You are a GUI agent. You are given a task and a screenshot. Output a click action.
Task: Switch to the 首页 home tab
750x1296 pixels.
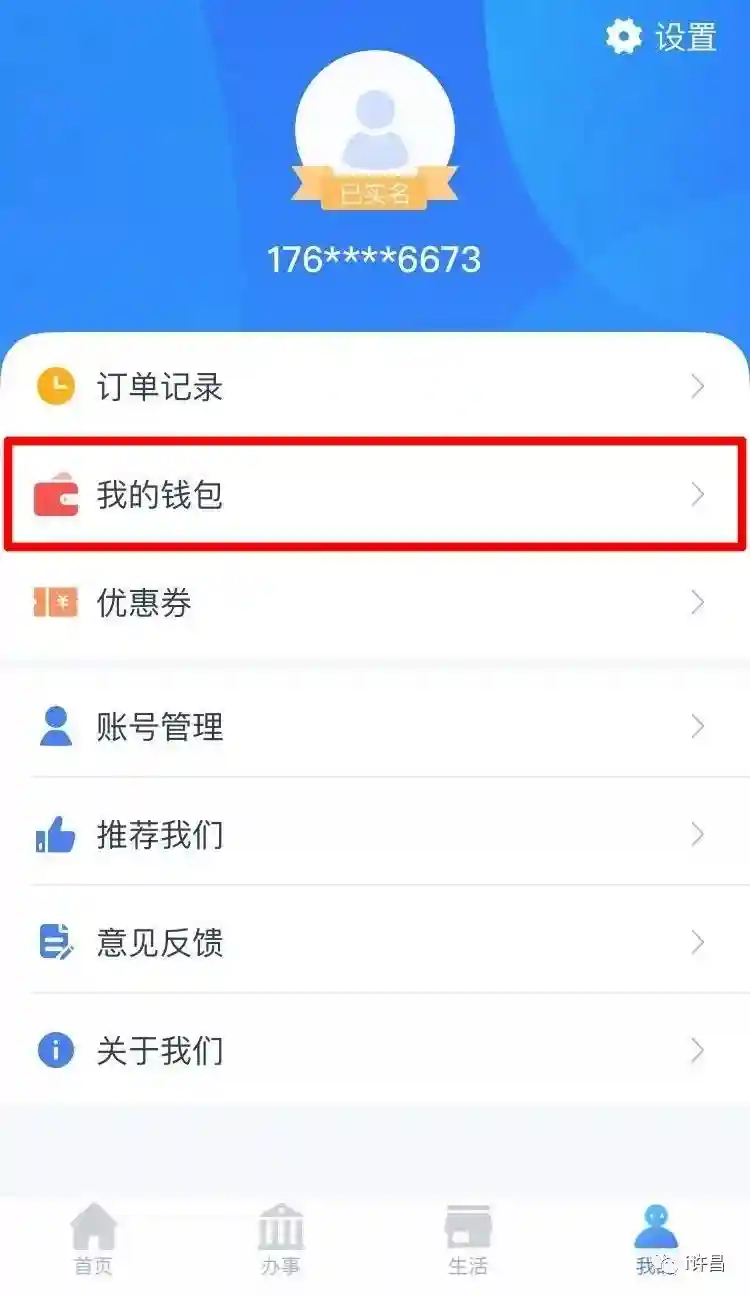click(94, 1240)
